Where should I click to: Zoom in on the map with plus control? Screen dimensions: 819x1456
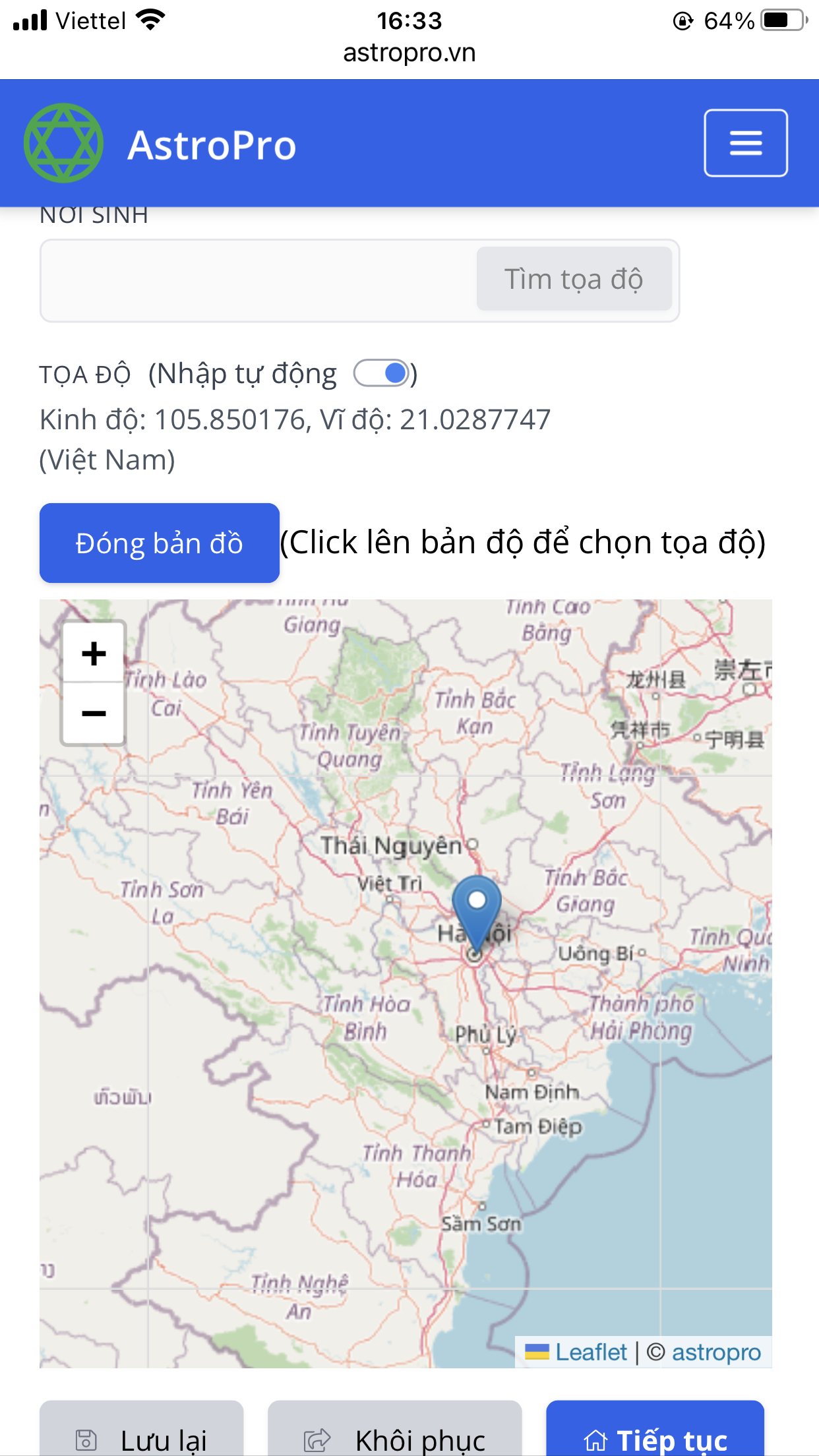(93, 655)
